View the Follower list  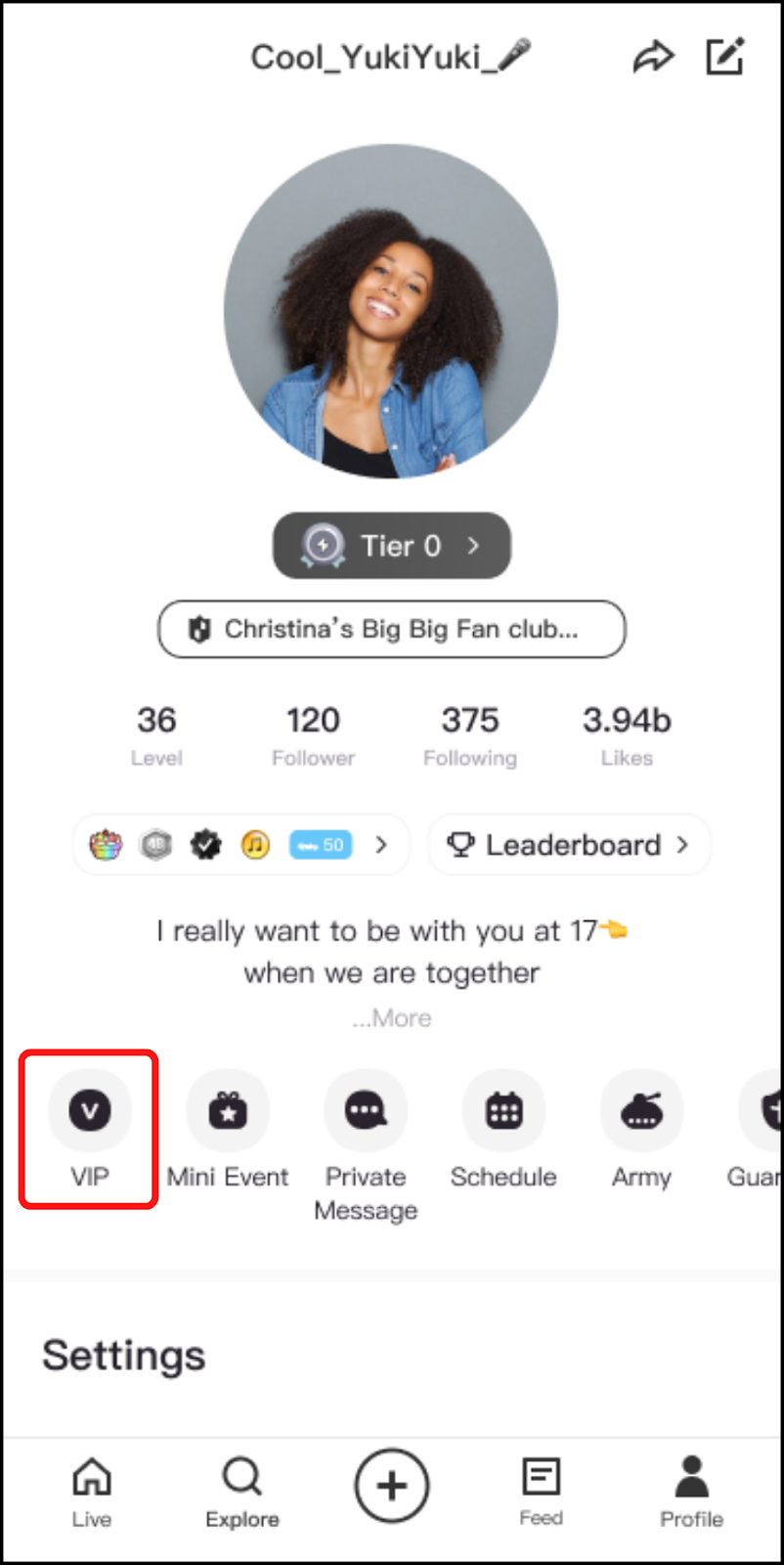coord(313,735)
